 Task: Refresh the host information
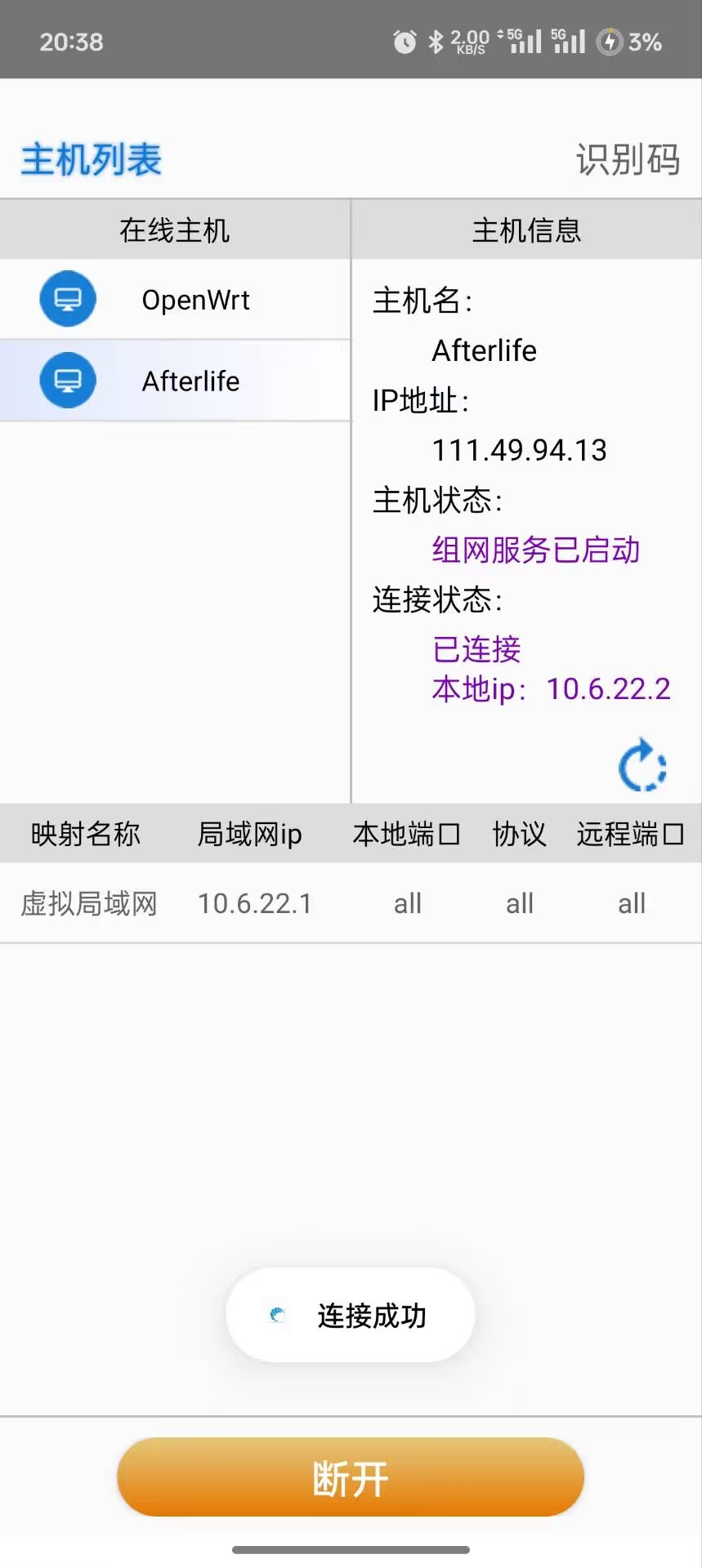point(642,765)
